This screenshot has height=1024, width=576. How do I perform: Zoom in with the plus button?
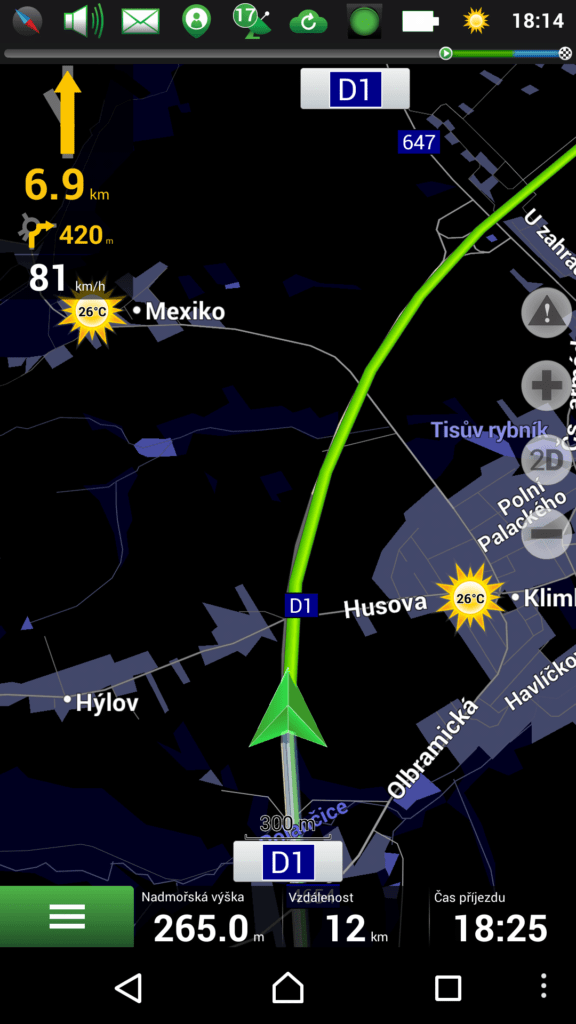click(547, 385)
